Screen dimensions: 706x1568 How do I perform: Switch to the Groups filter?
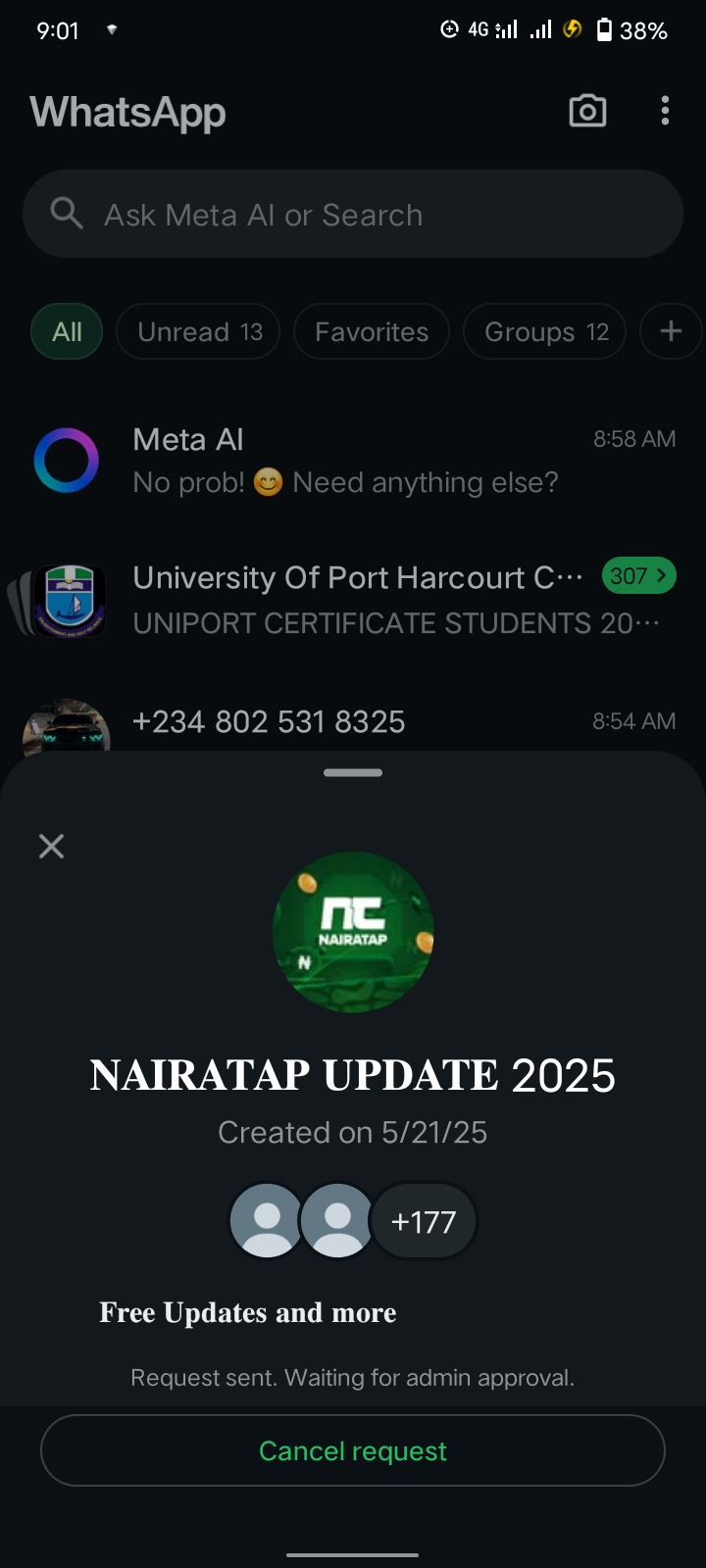pos(545,331)
